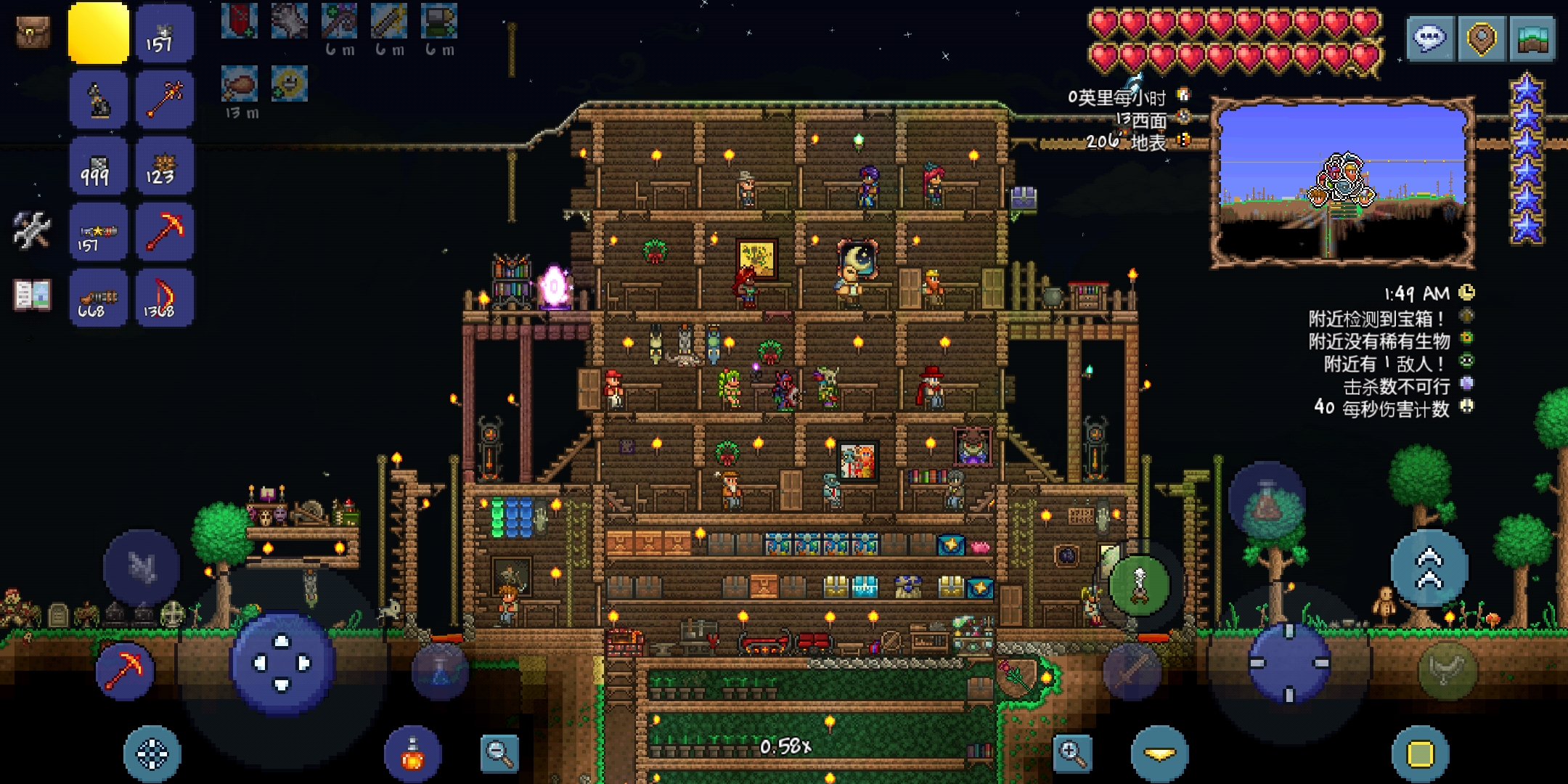Select the hotbar slot showing 999
Image resolution: width=1568 pixels, height=784 pixels.
(98, 167)
